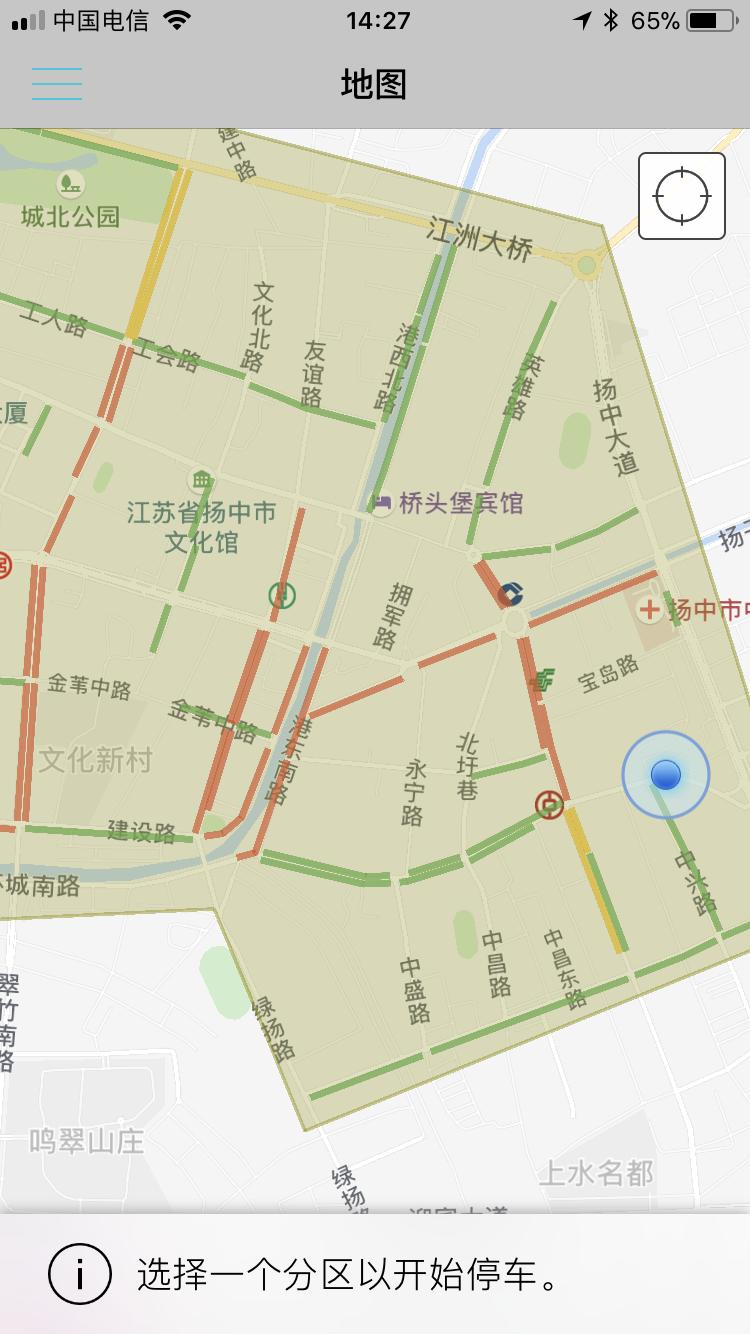Tap the info icon in the bottom banner
Screen dimensions: 750x1334
pyautogui.click(x=80, y=1274)
